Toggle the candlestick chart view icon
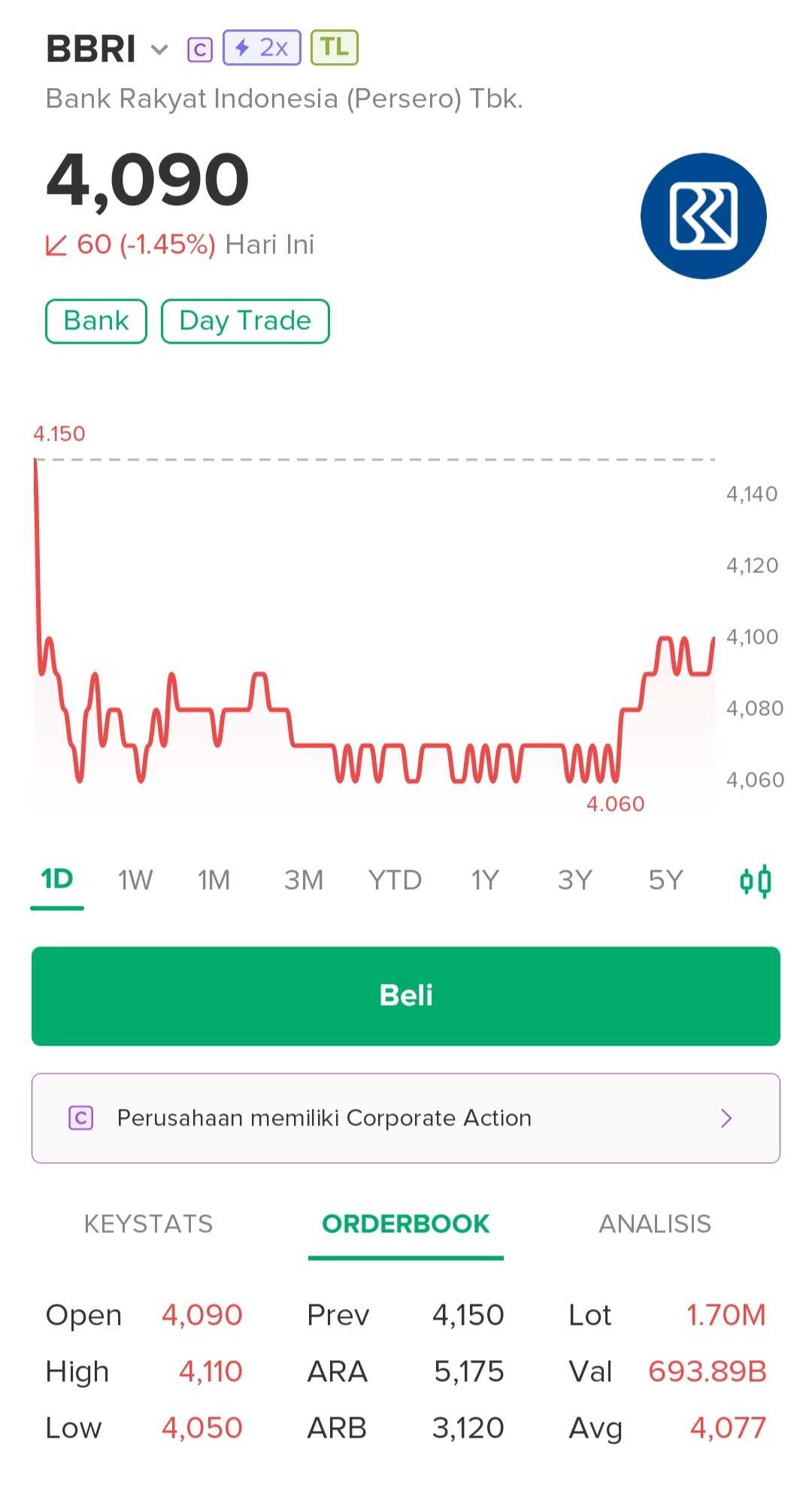 click(x=756, y=881)
